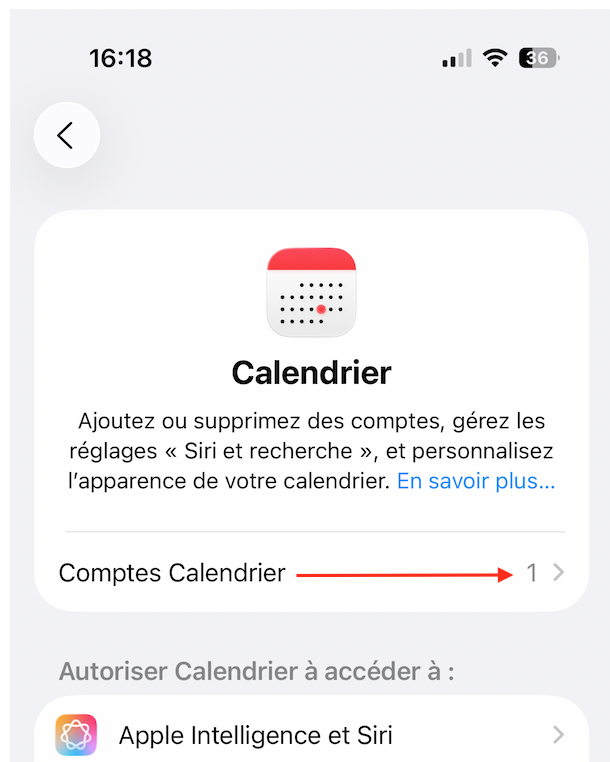The height and width of the screenshot is (762, 610).
Task: Open Apple Intelligence et Siri settings
Action: [310, 736]
